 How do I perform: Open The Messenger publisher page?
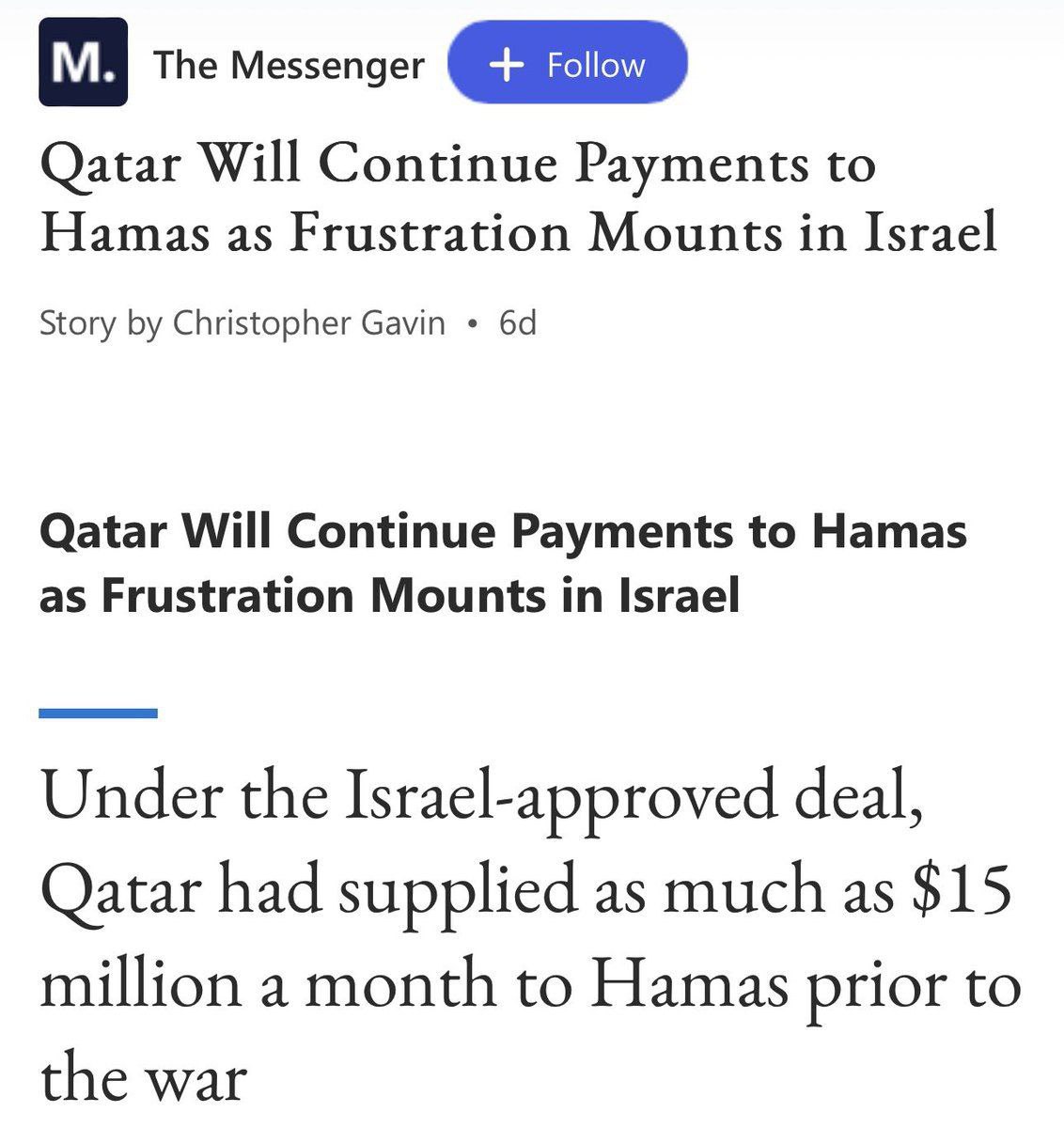(x=289, y=64)
